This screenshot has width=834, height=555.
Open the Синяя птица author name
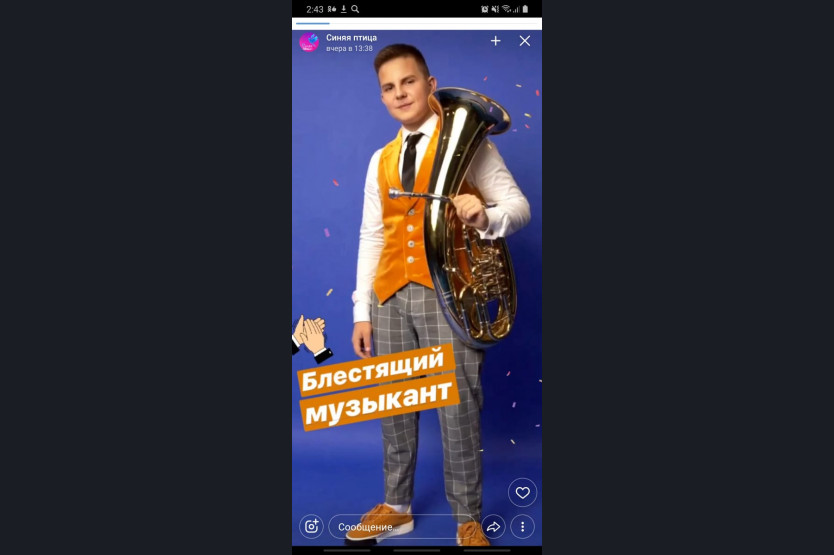[351, 37]
